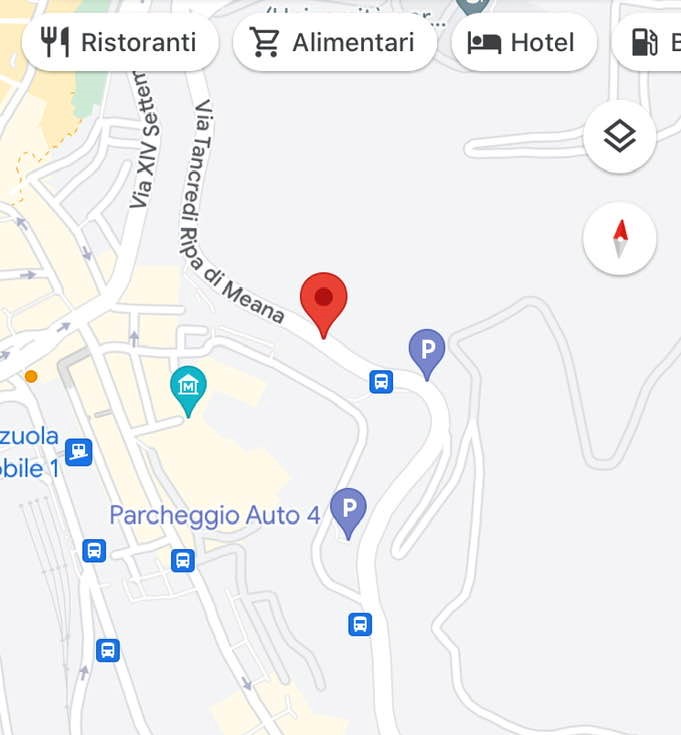This screenshot has height=735, width=681.
Task: Select the Ristoranti category chip
Action: point(119,43)
